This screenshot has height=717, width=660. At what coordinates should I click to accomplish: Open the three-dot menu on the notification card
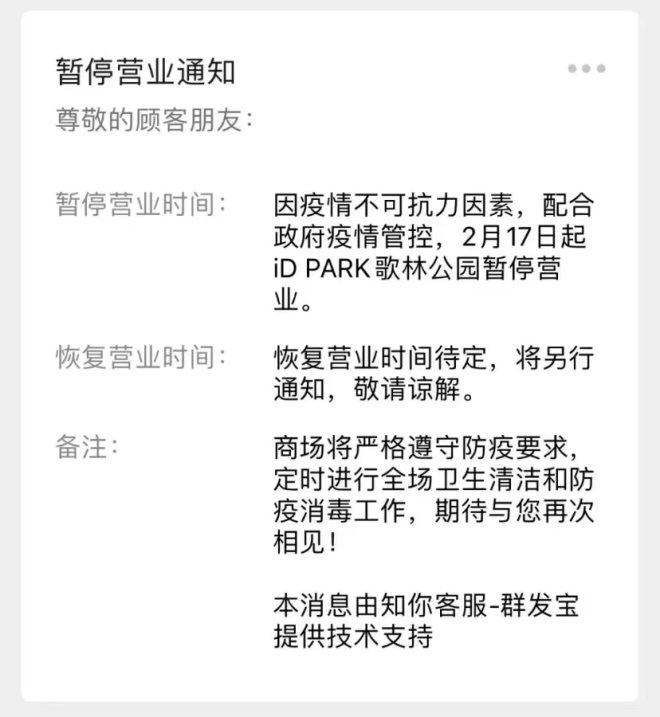click(x=586, y=69)
